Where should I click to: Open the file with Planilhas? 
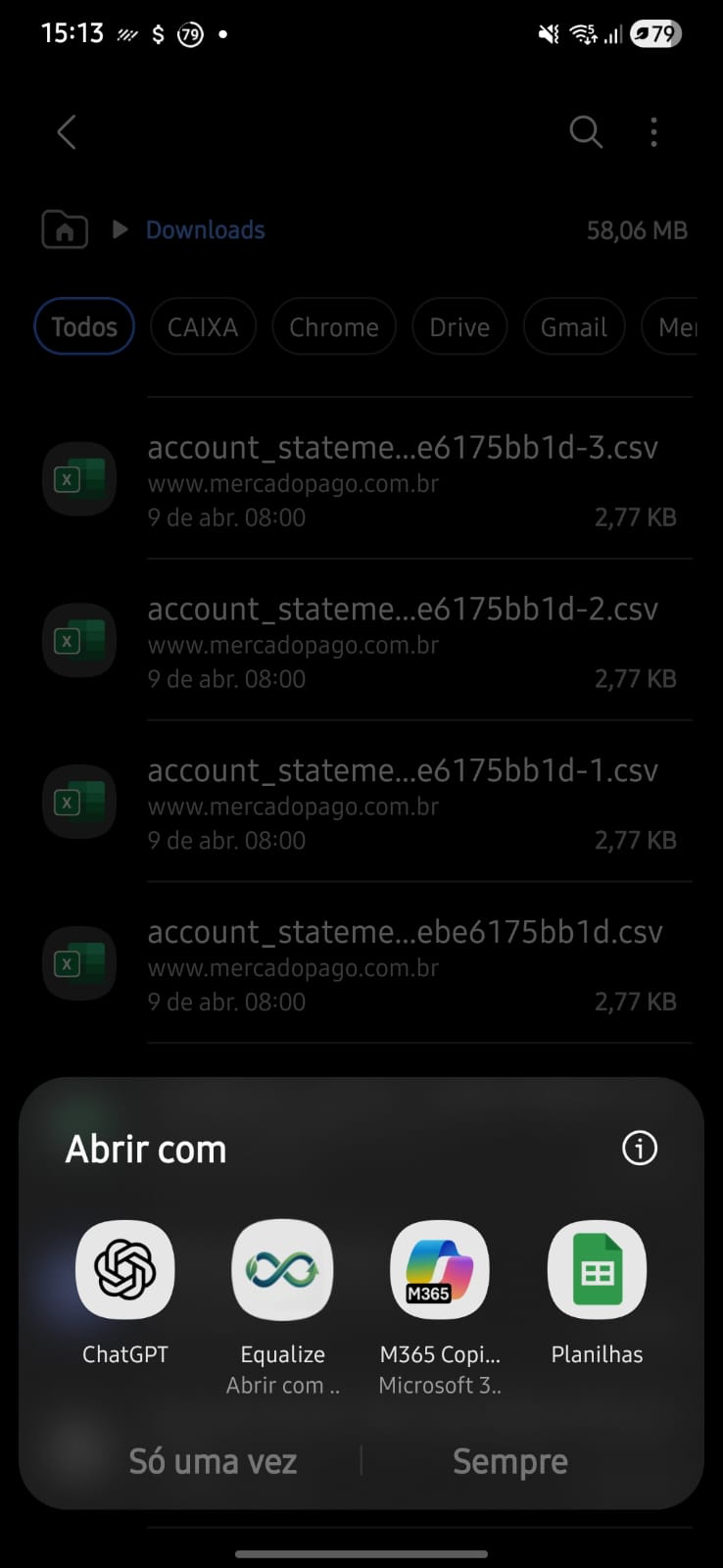click(597, 1292)
